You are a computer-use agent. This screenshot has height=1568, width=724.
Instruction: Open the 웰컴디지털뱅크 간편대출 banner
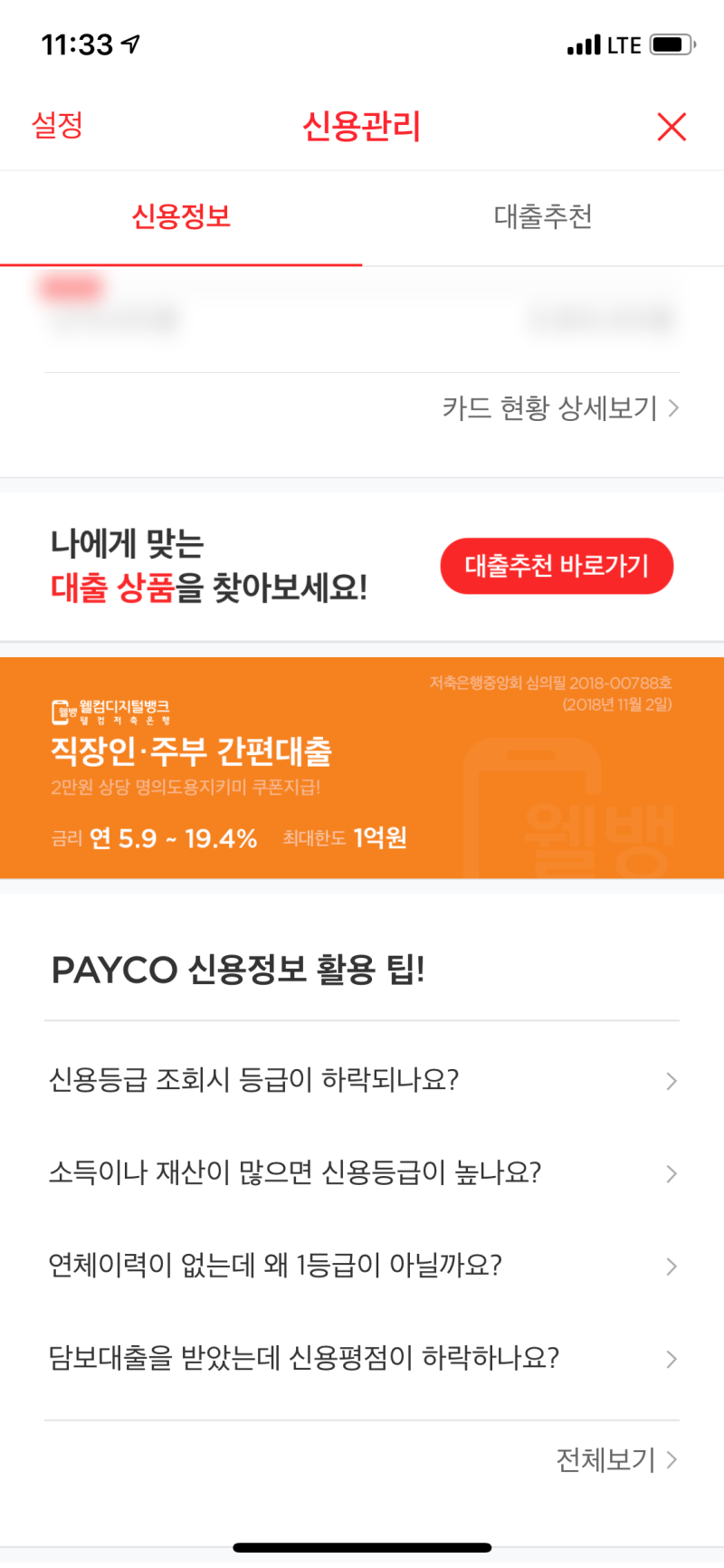(x=362, y=768)
